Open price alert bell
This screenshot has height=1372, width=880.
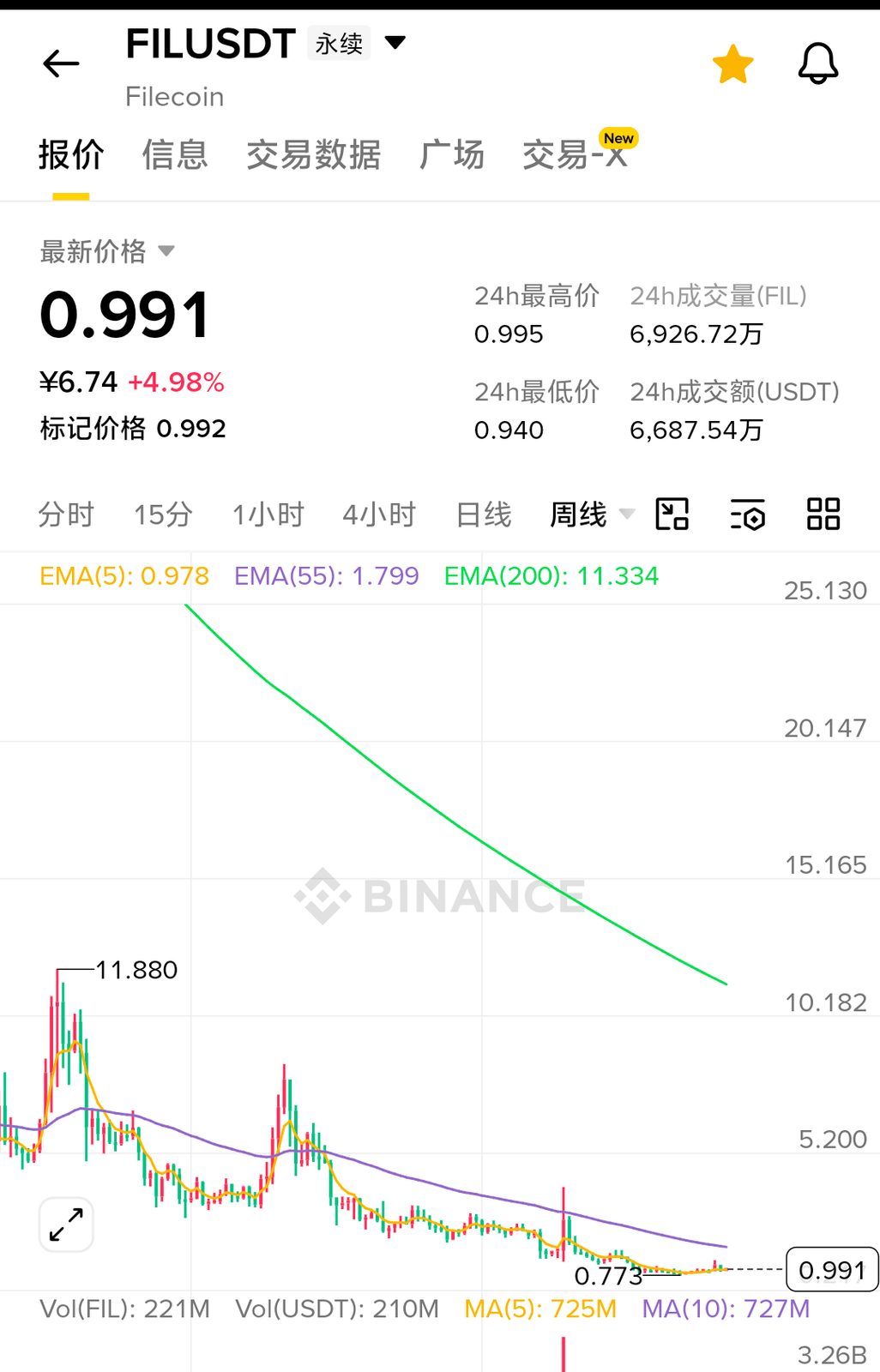click(x=818, y=64)
